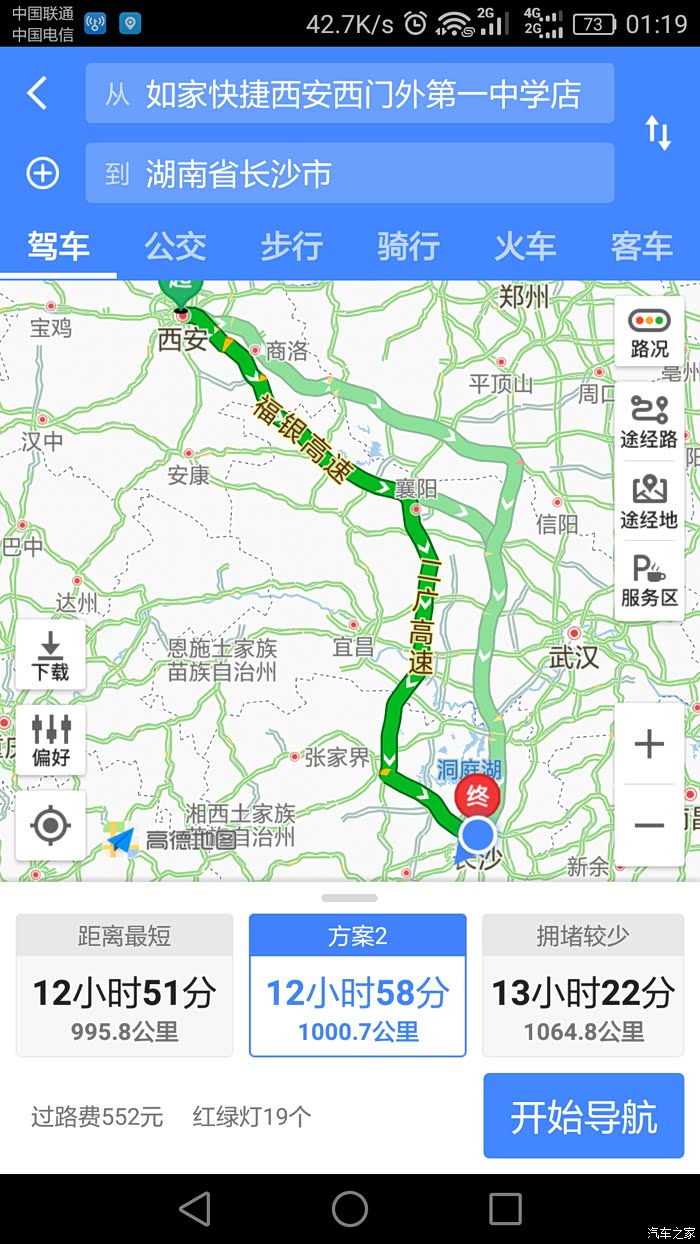Screen dimensions: 700x1244
Task: Switch to the 步行 tab
Action: click(292, 245)
